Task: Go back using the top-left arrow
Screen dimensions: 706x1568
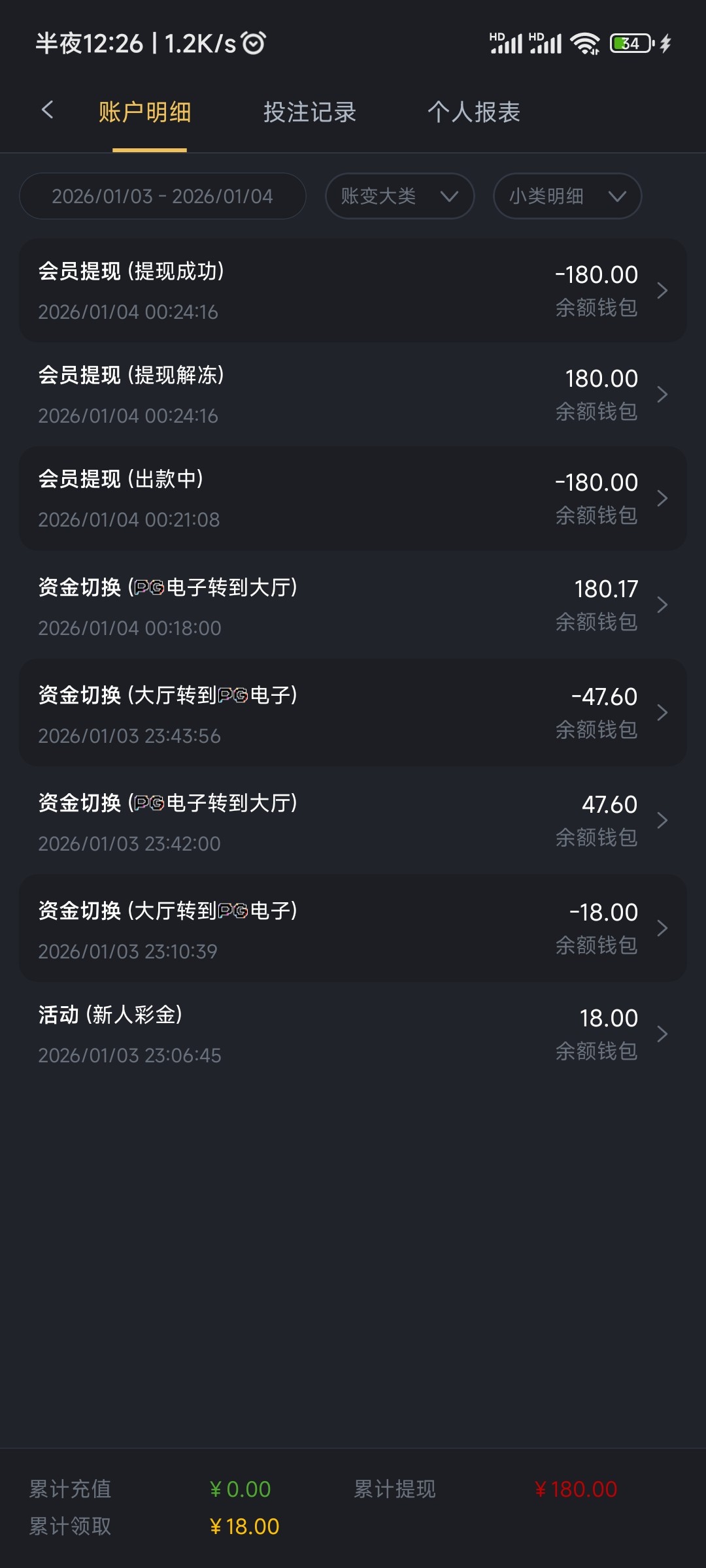Action: [47, 110]
